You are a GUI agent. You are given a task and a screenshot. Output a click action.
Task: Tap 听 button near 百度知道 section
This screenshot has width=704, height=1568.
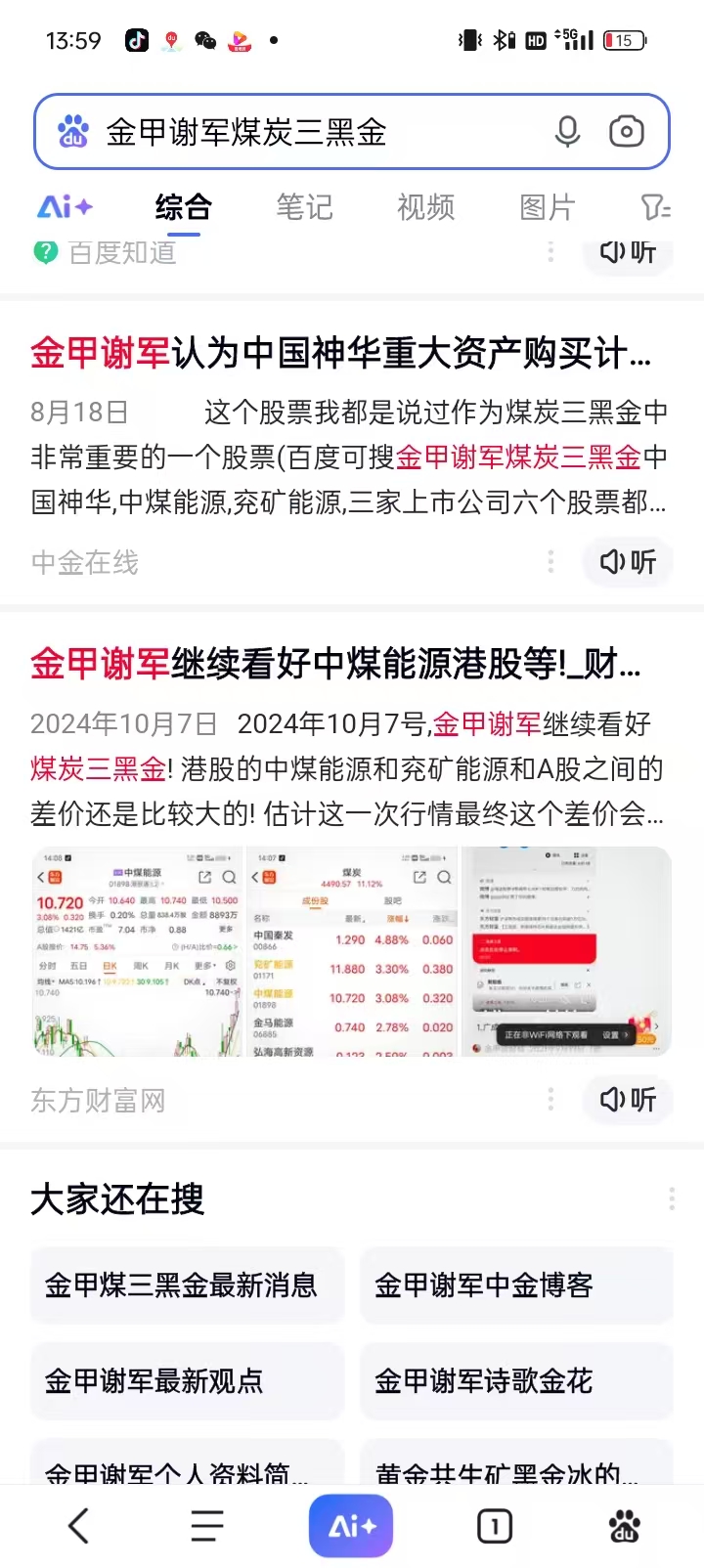627,252
